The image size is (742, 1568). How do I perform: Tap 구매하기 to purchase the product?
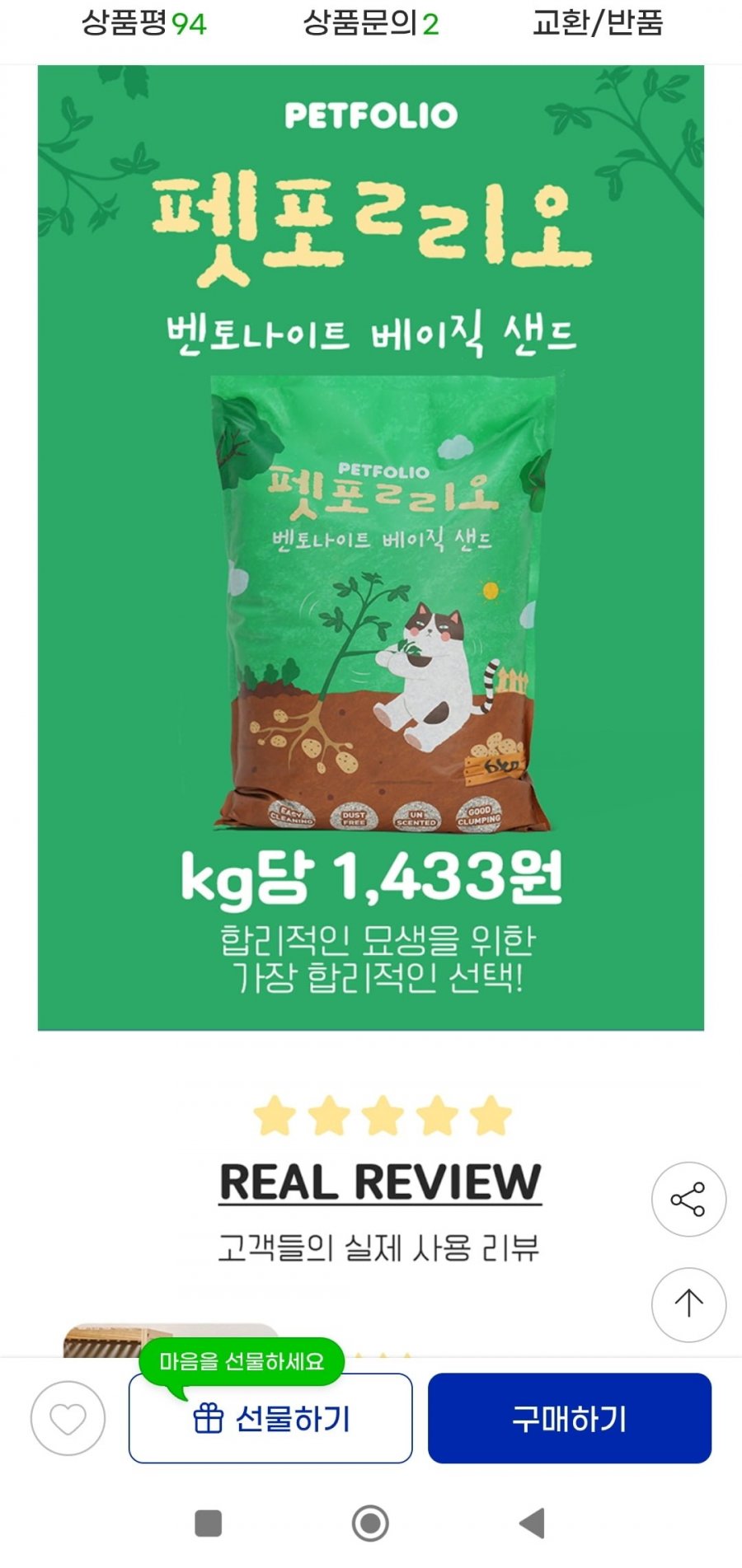click(569, 1418)
